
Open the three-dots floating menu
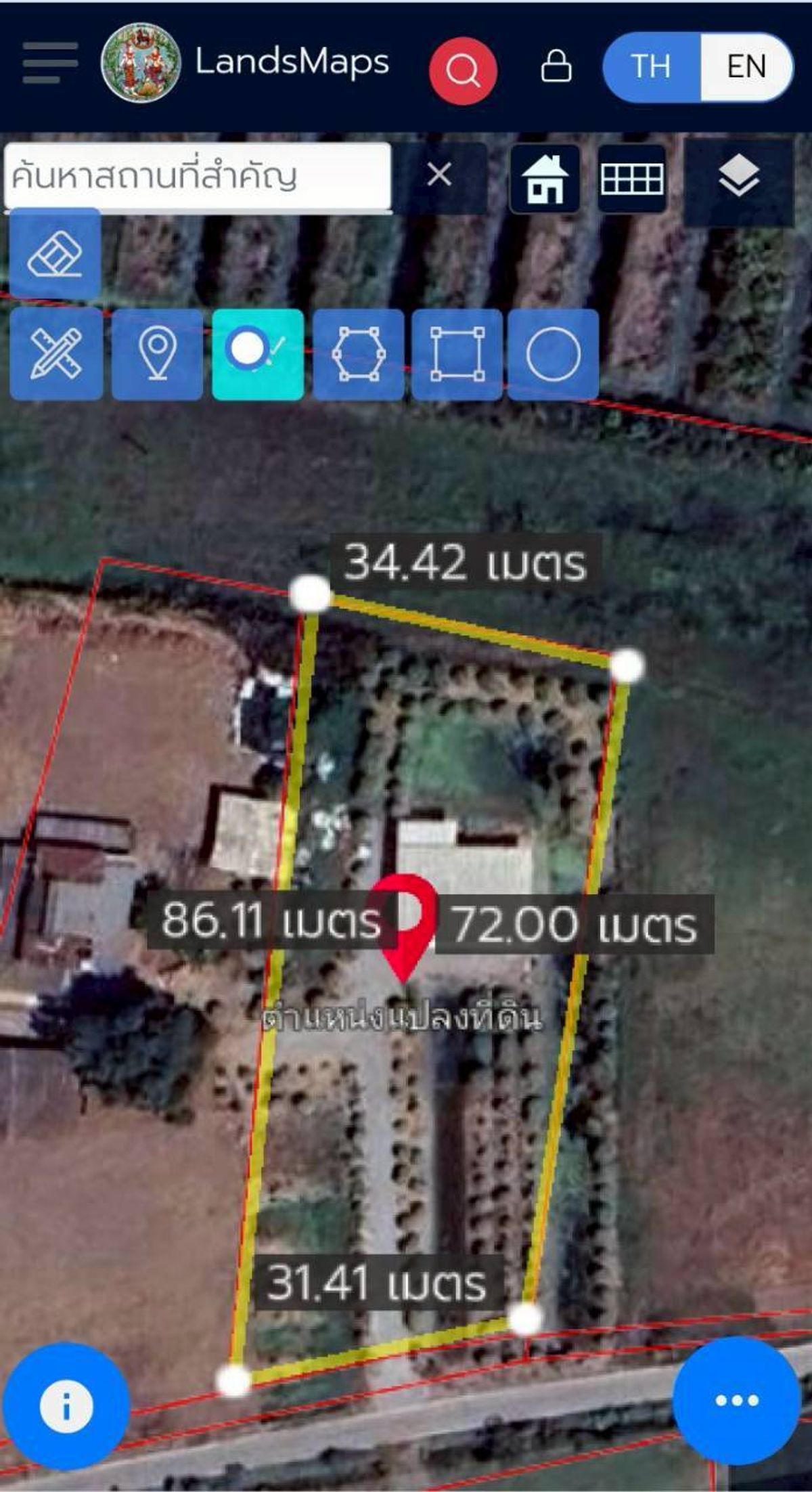click(x=737, y=1400)
